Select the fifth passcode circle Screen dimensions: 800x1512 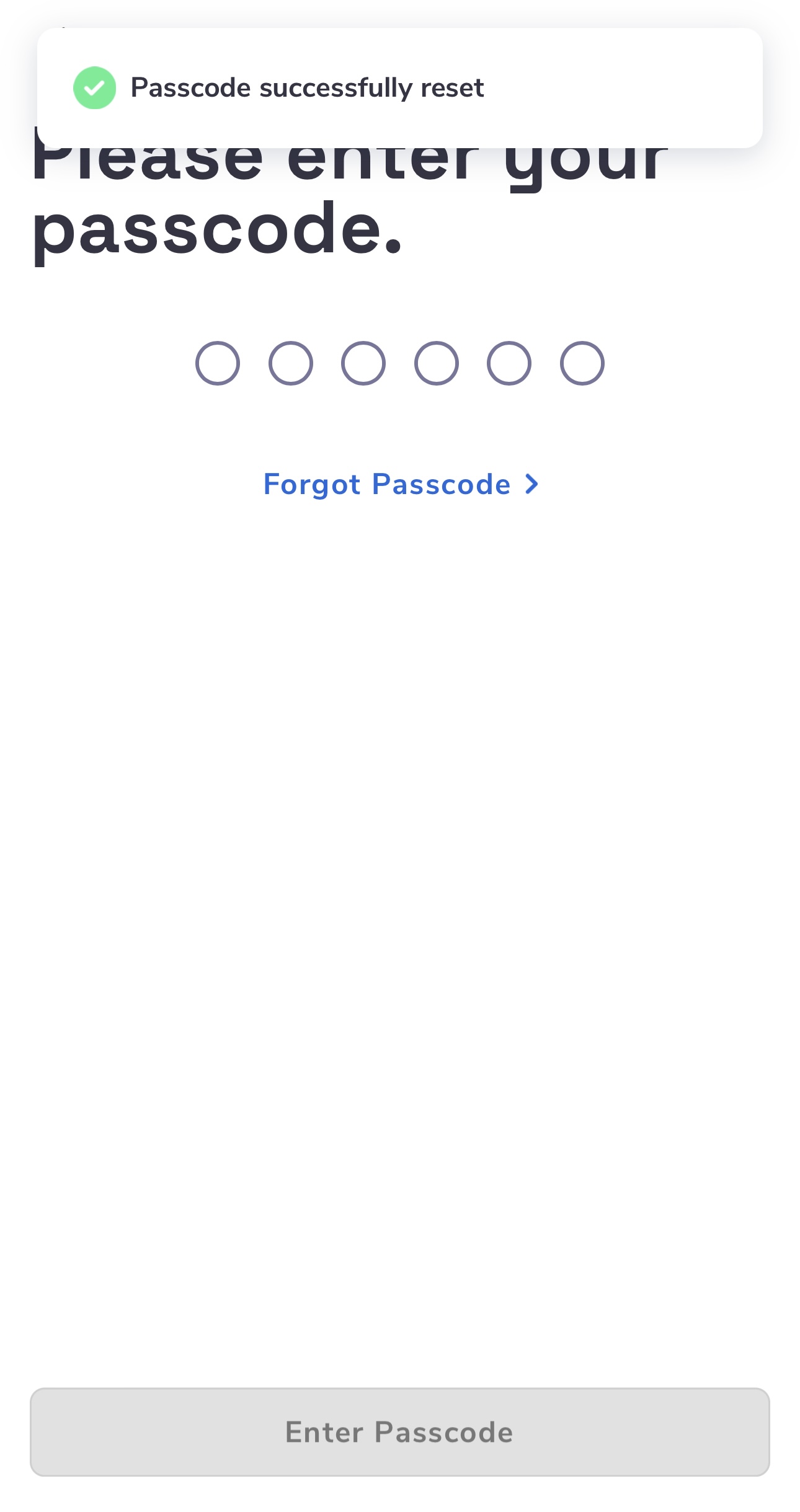(x=510, y=363)
